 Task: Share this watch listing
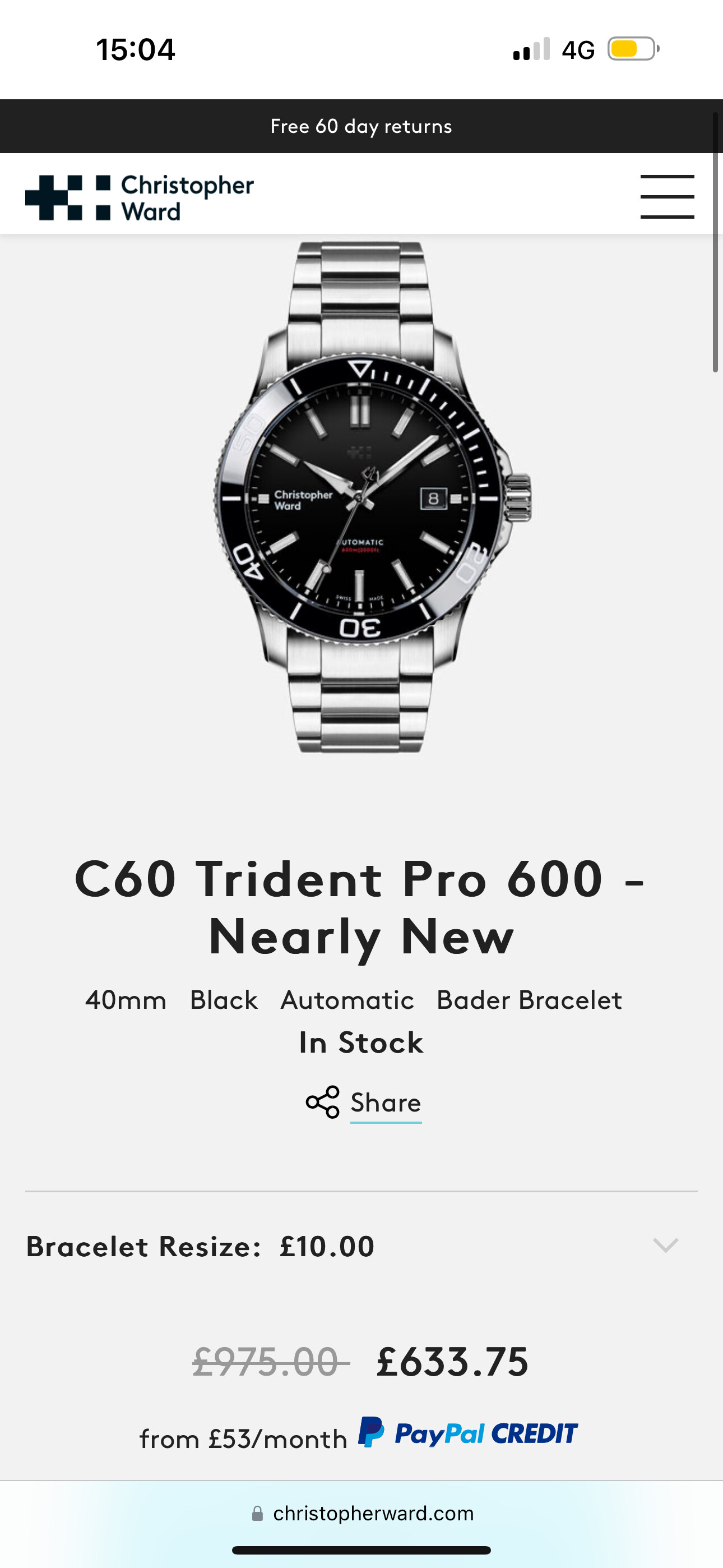tap(363, 1103)
